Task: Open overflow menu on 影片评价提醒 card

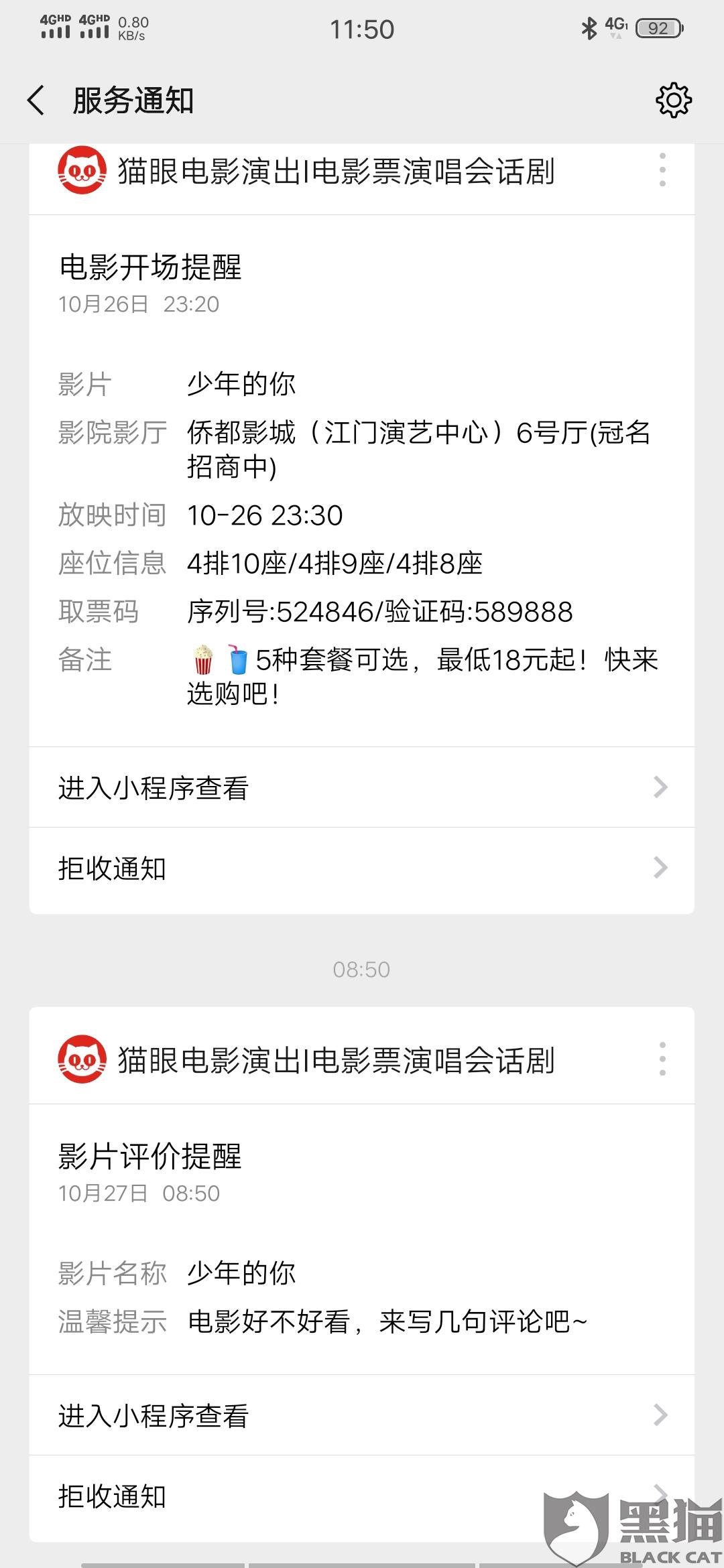Action: [x=662, y=1059]
